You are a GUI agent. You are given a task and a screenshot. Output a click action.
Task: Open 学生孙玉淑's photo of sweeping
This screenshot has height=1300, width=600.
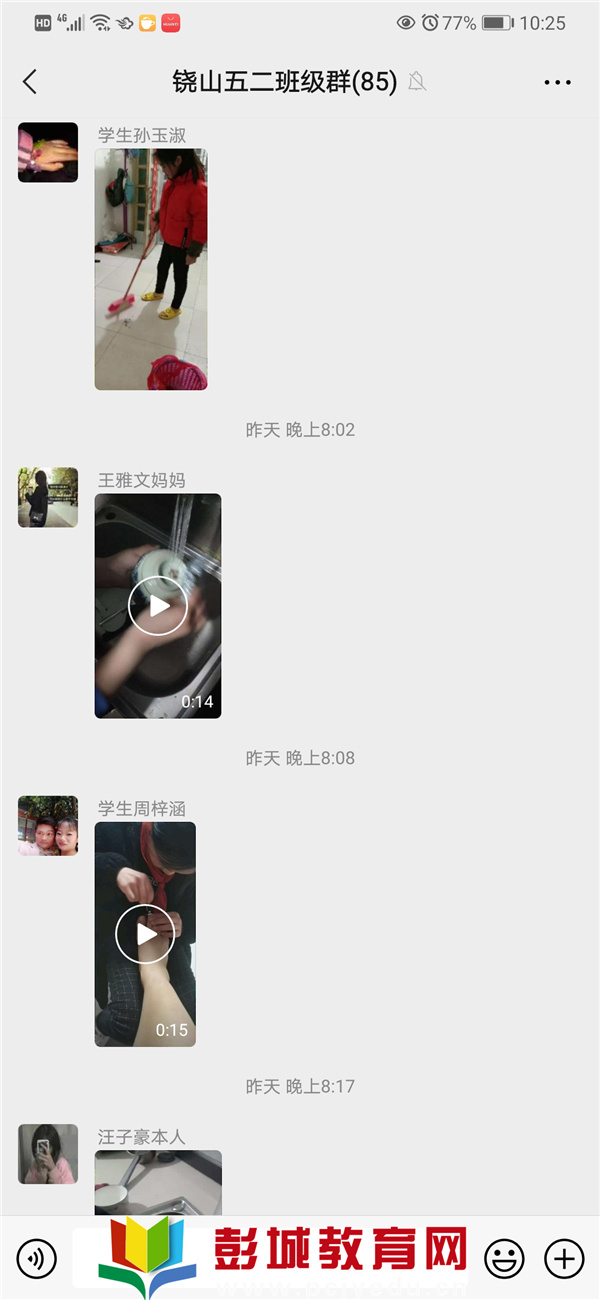point(151,269)
